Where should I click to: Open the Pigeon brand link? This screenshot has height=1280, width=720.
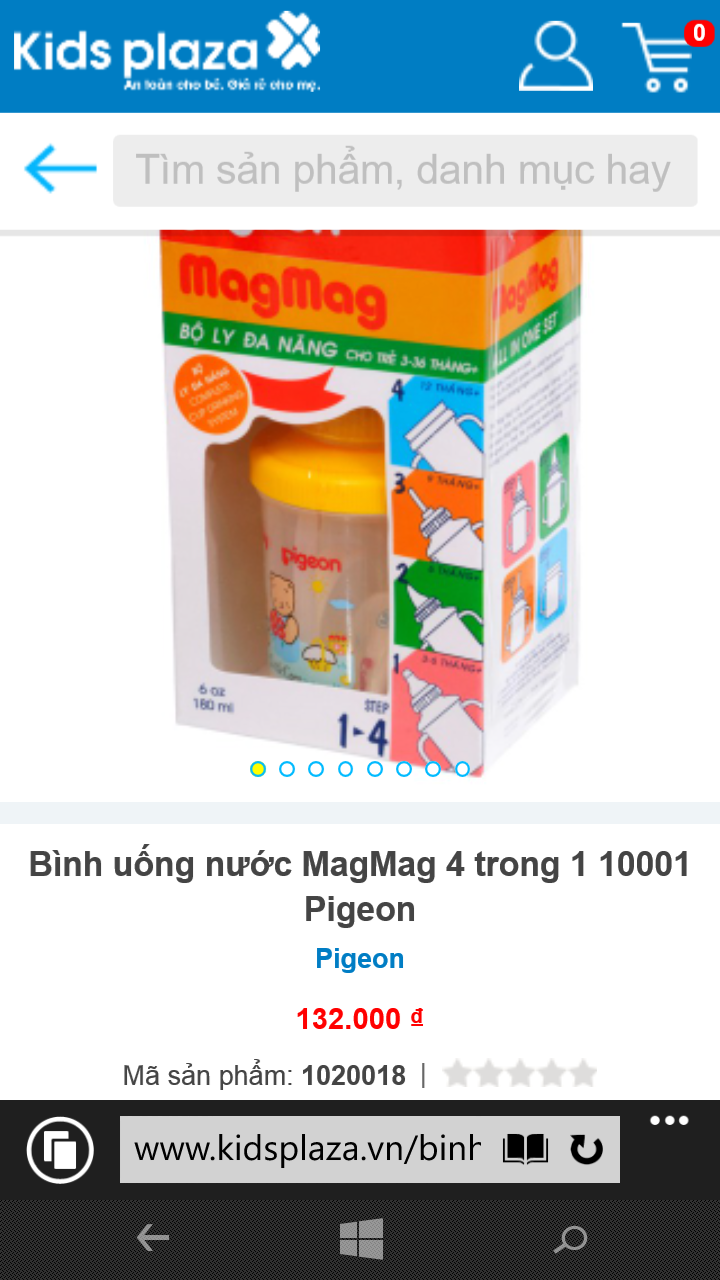tap(360, 958)
